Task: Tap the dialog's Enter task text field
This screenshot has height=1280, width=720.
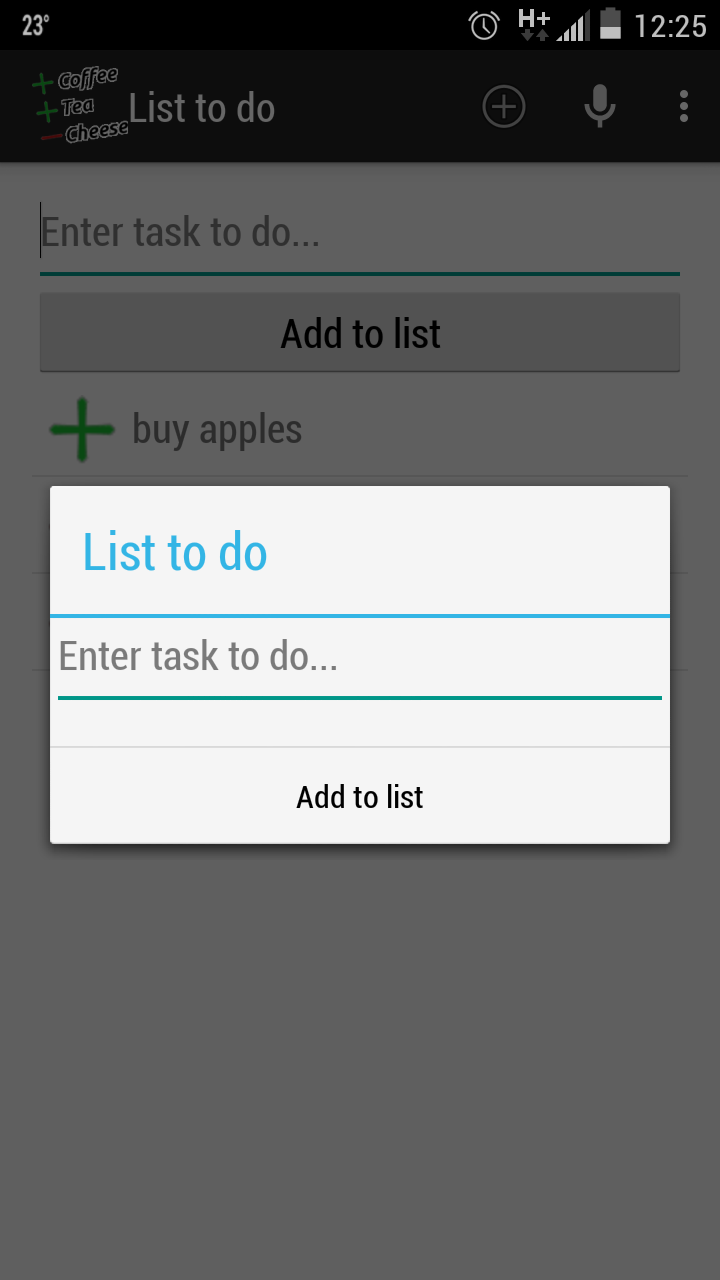Action: click(x=359, y=658)
